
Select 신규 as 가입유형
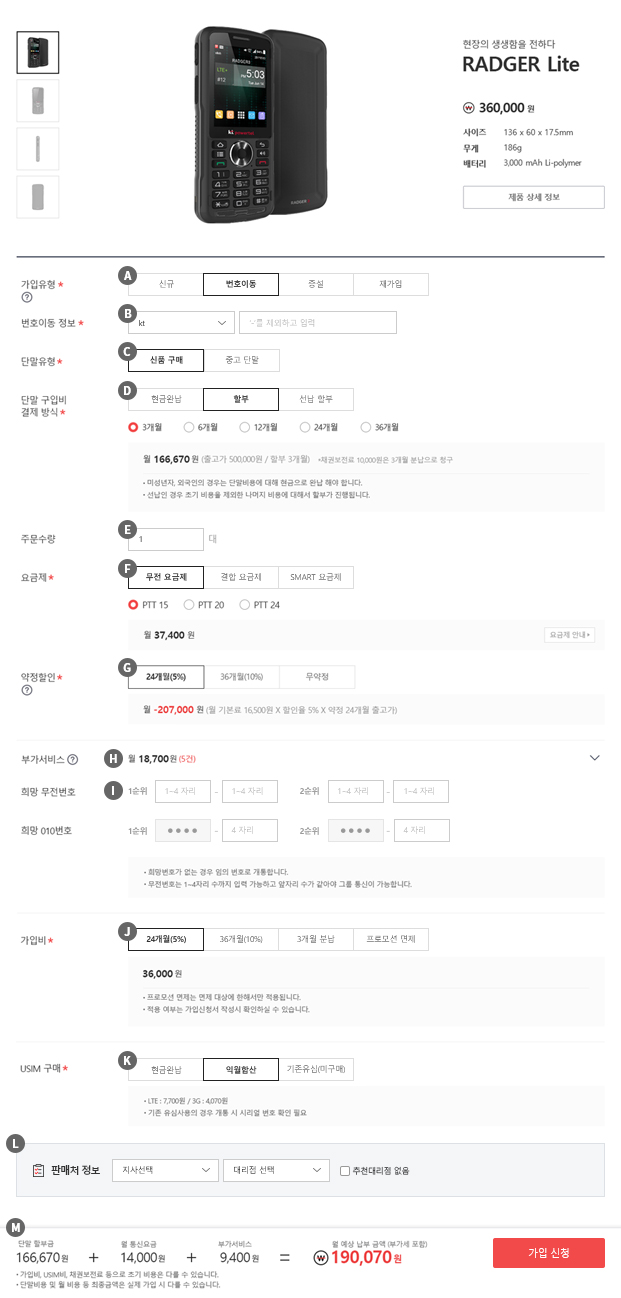pos(166,284)
